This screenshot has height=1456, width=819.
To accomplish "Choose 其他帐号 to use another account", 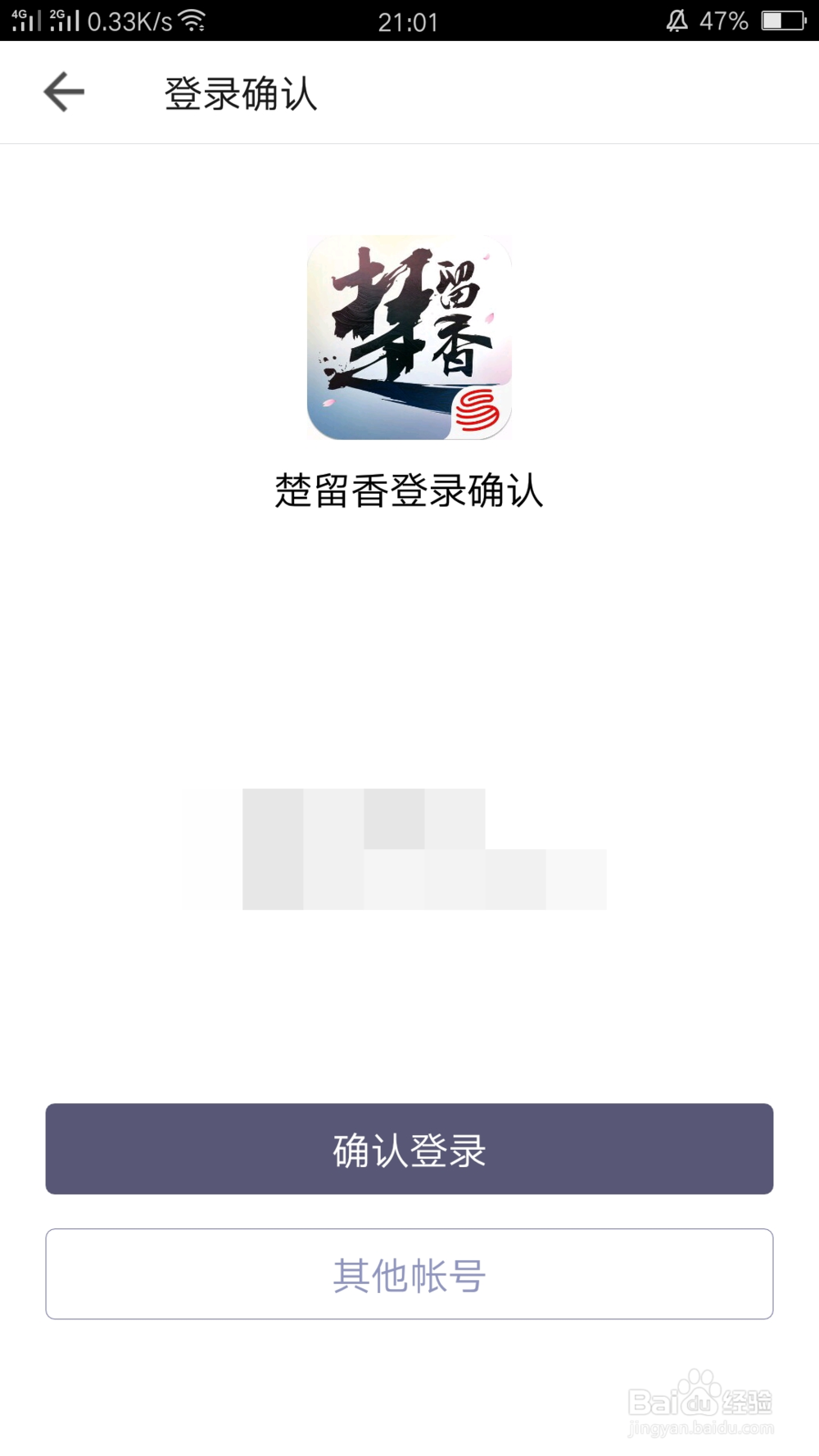I will pos(409,1274).
